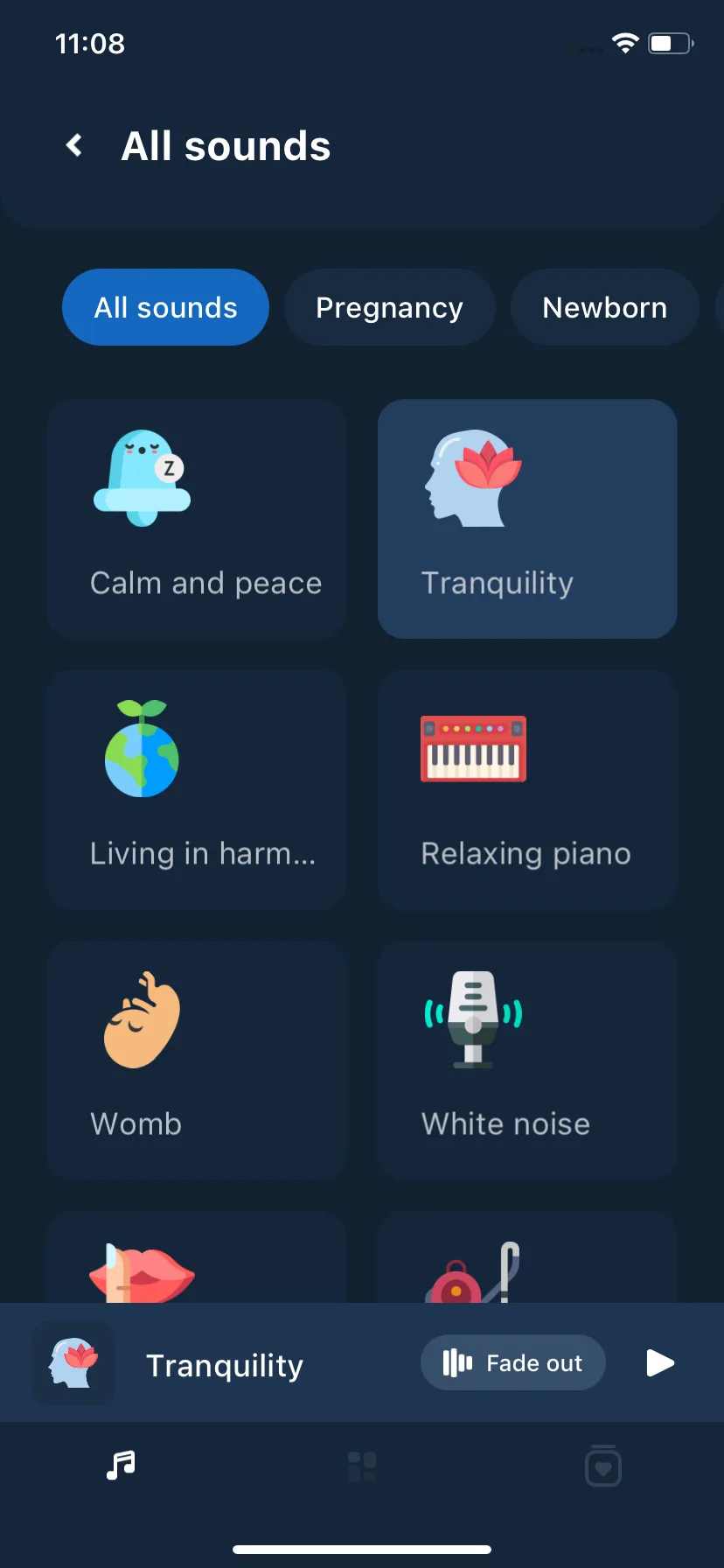Open the grid tab in bottom bar
This screenshot has height=1568, width=724.
362,1466
